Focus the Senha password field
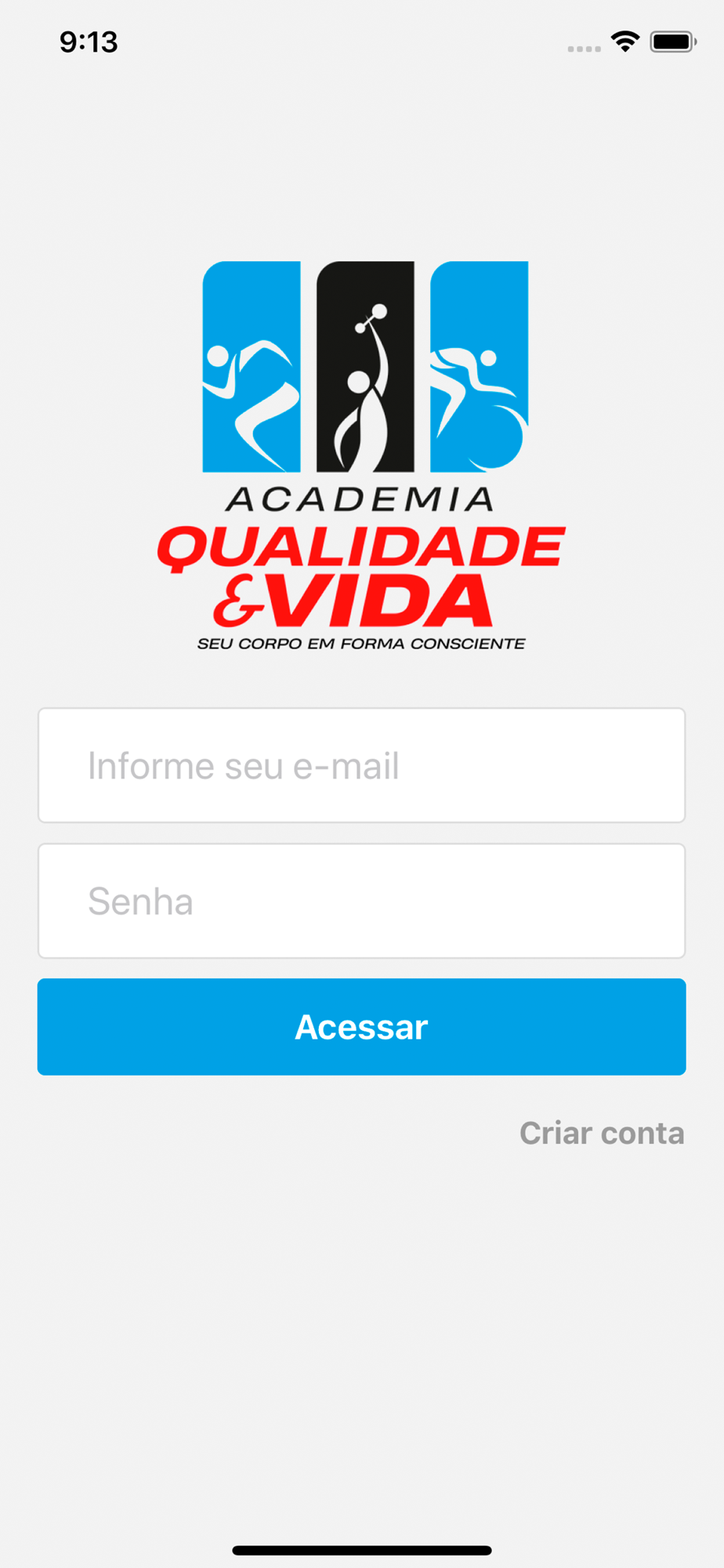The width and height of the screenshot is (724, 1568). click(361, 901)
